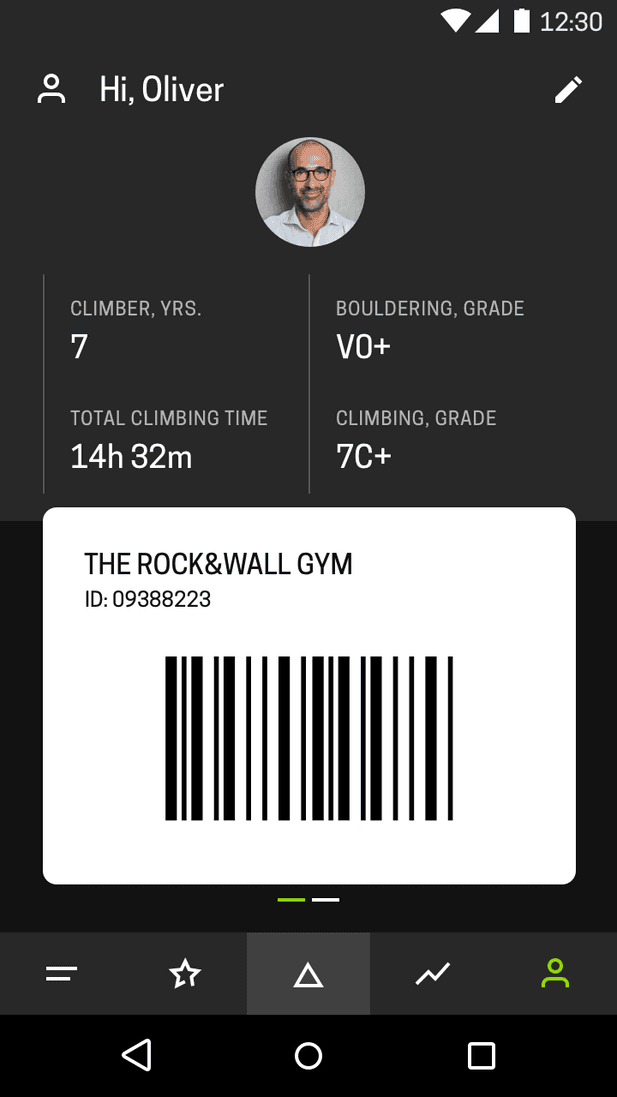Screen dimensions: 617x1097
Task: Open The Rock&Wall Gym membership card
Action: pyautogui.click(x=309, y=695)
